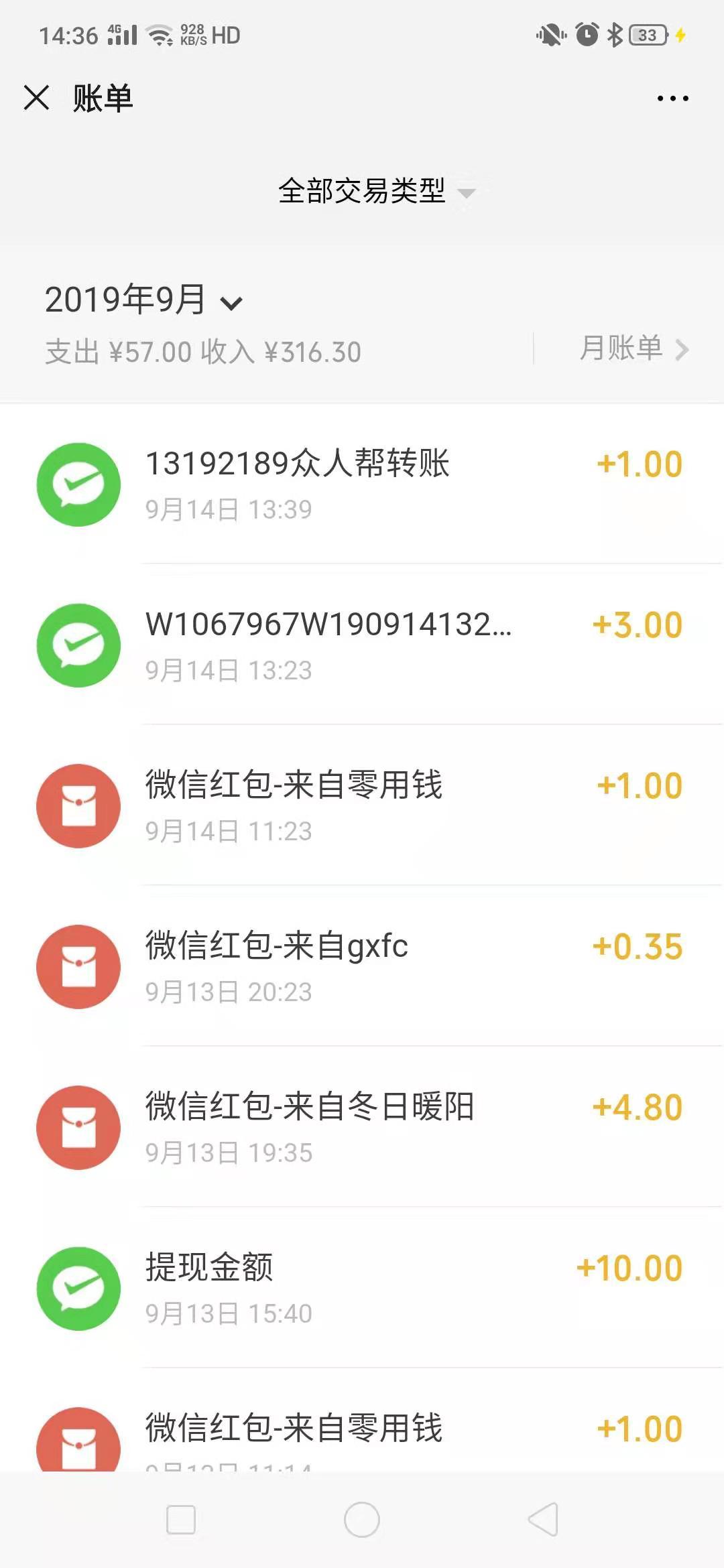View the 月账单 monthly statement link
Image resolution: width=724 pixels, height=1568 pixels.
tap(620, 349)
